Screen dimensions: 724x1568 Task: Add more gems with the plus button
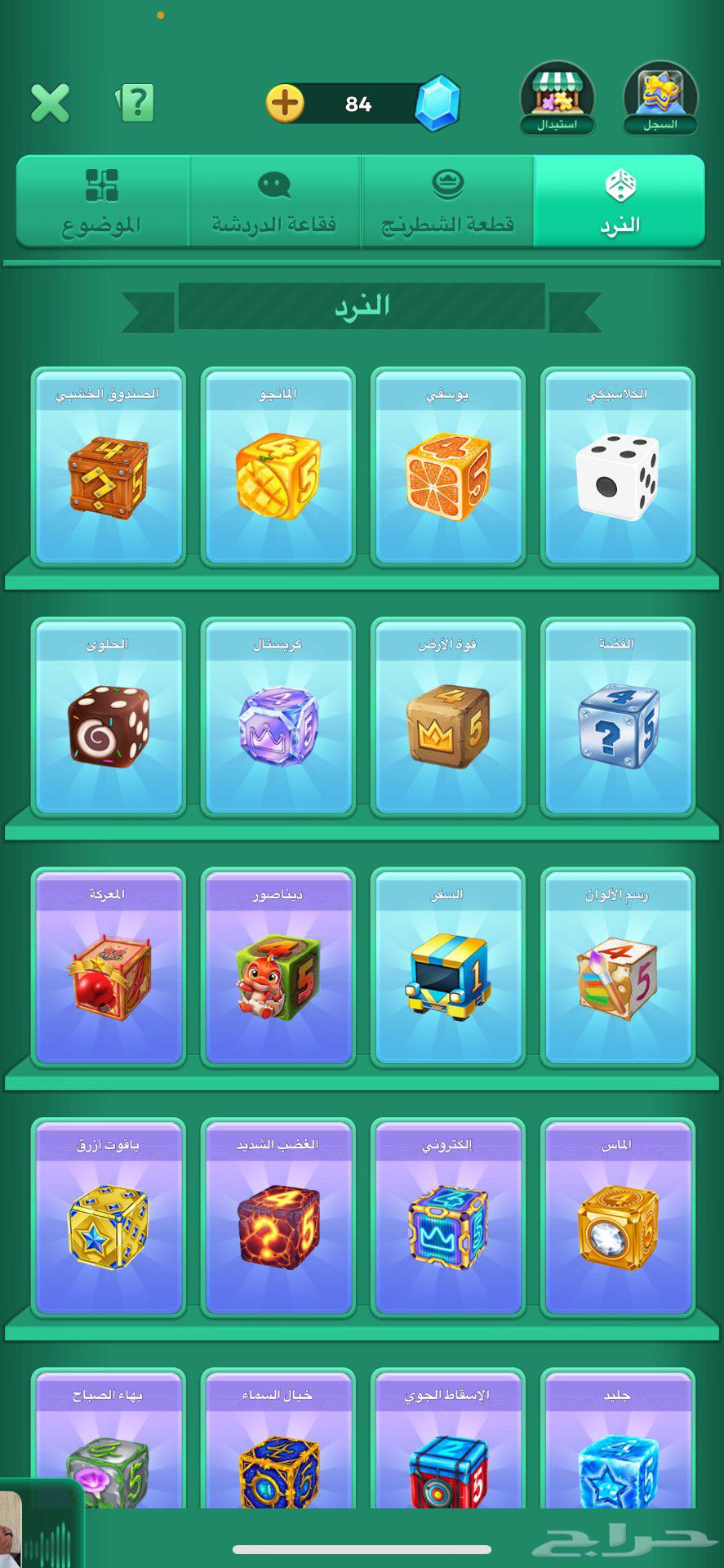click(x=285, y=104)
